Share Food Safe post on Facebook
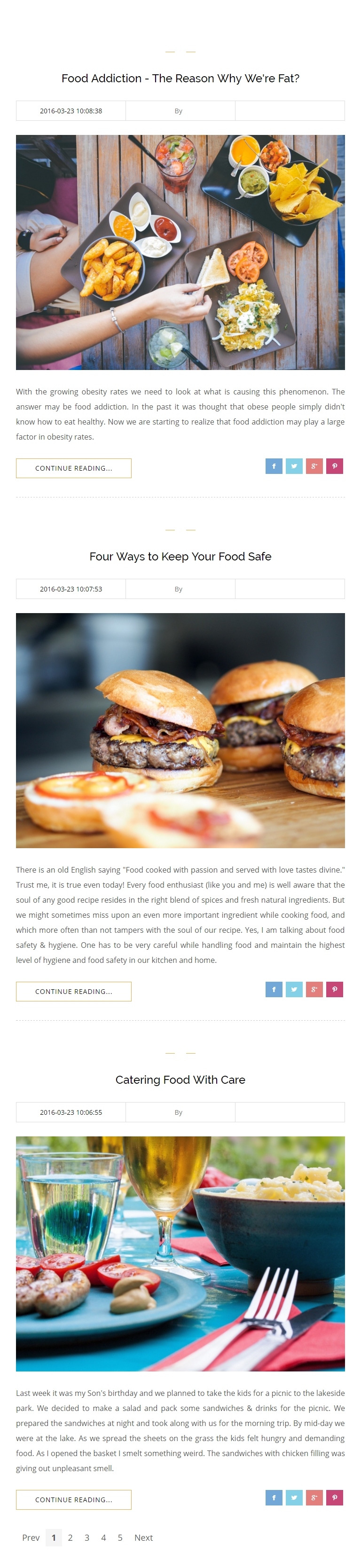361x1568 pixels. point(274,990)
